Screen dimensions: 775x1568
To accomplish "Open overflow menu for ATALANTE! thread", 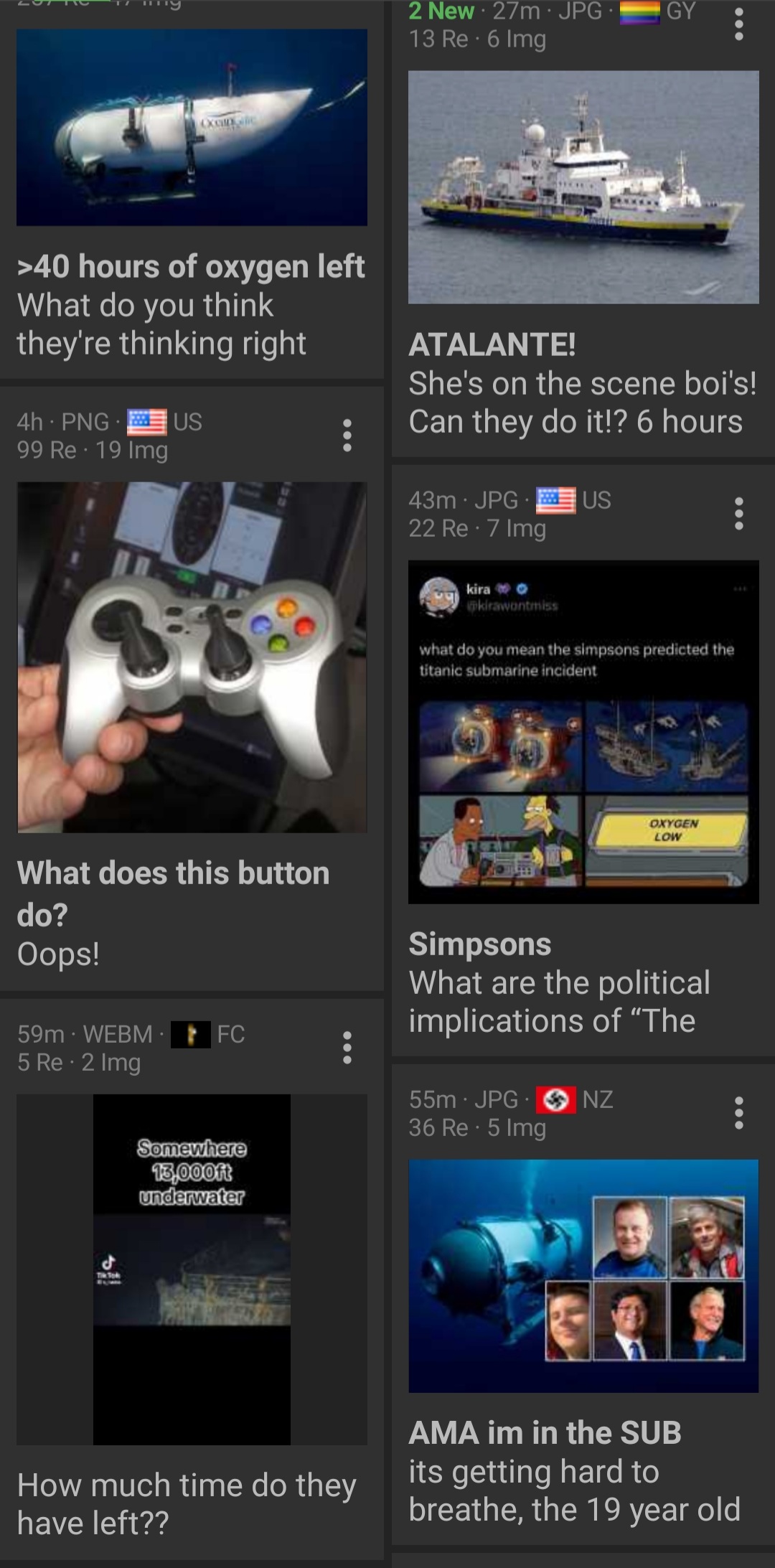I will point(739,24).
